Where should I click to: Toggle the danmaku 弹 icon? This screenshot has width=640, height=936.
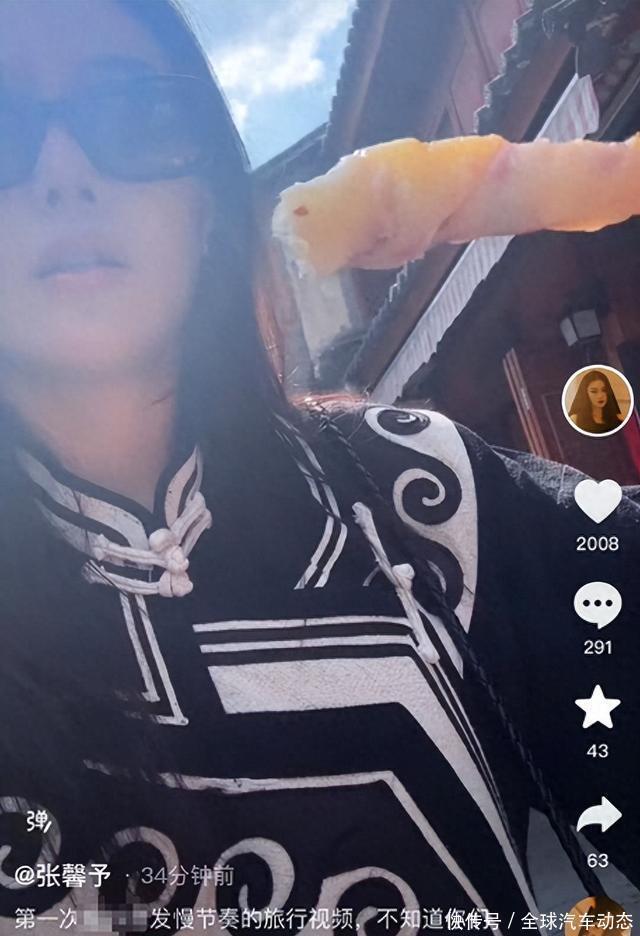pyautogui.click(x=38, y=821)
